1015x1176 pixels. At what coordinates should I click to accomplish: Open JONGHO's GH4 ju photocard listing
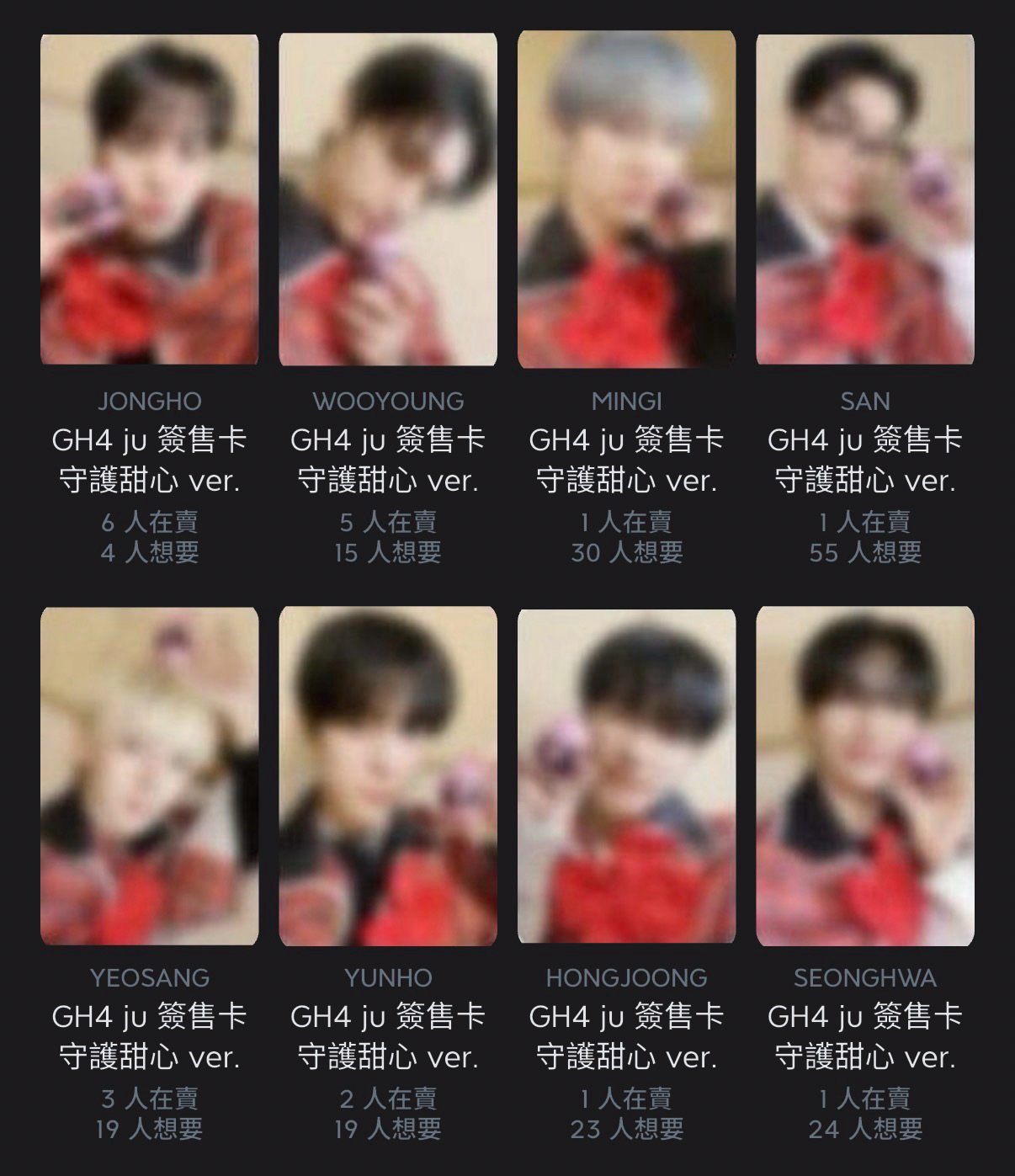tap(149, 200)
